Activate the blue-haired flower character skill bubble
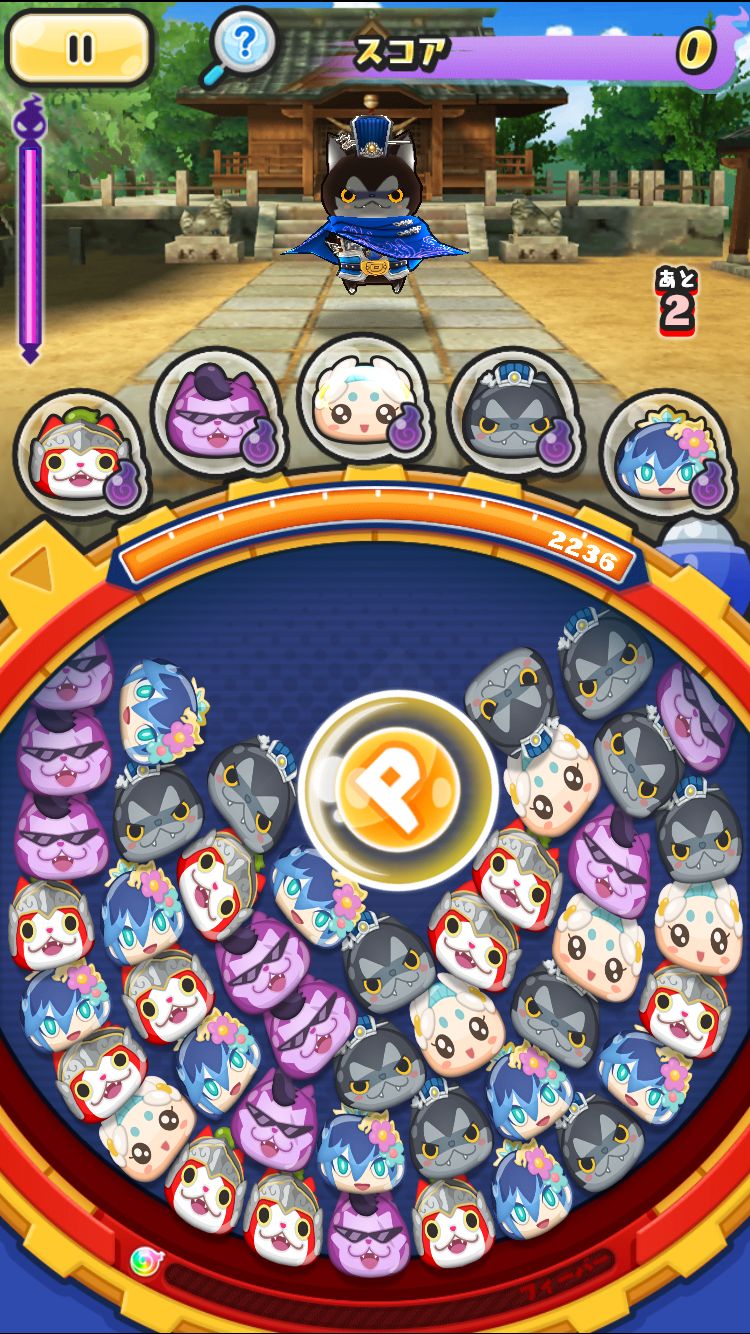 click(x=666, y=455)
